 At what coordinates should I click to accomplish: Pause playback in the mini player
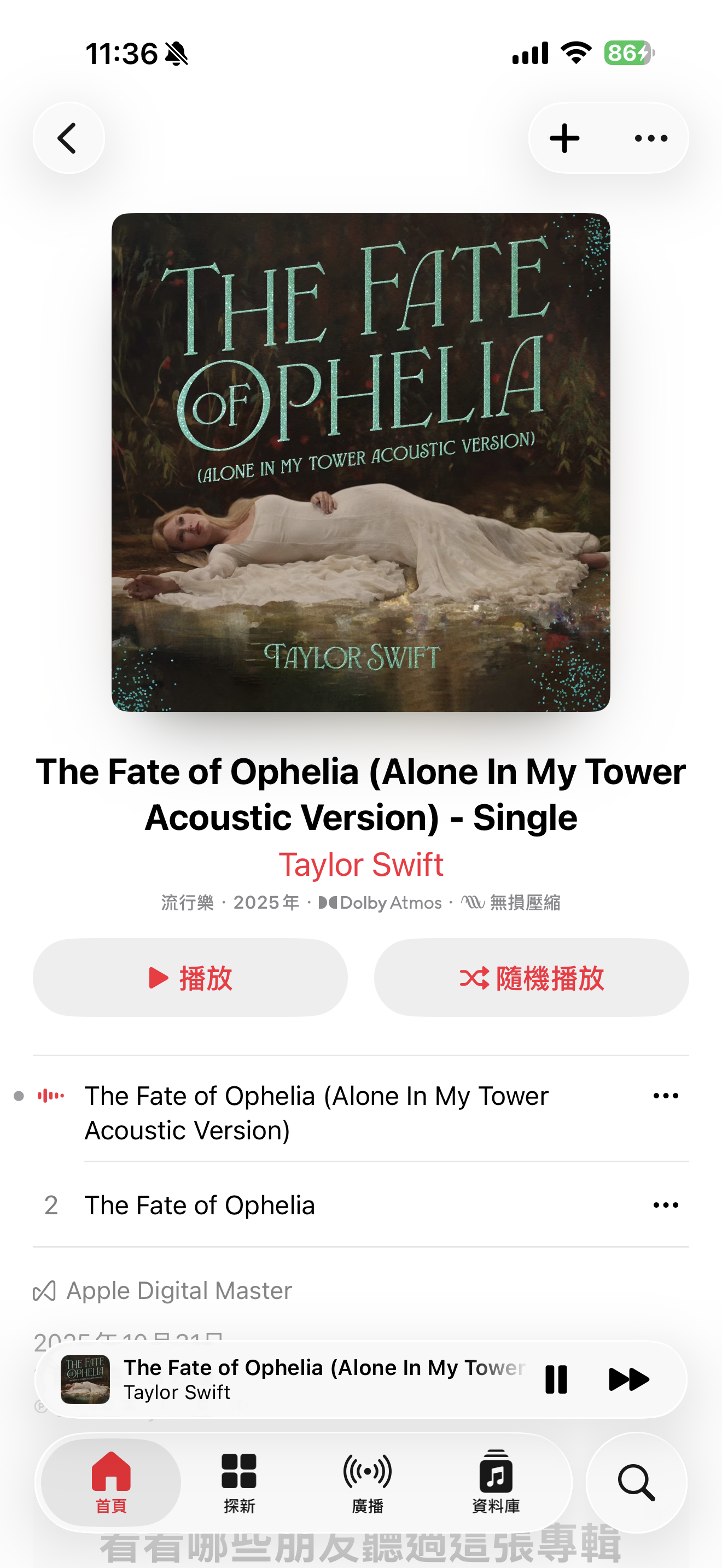pos(556,1379)
